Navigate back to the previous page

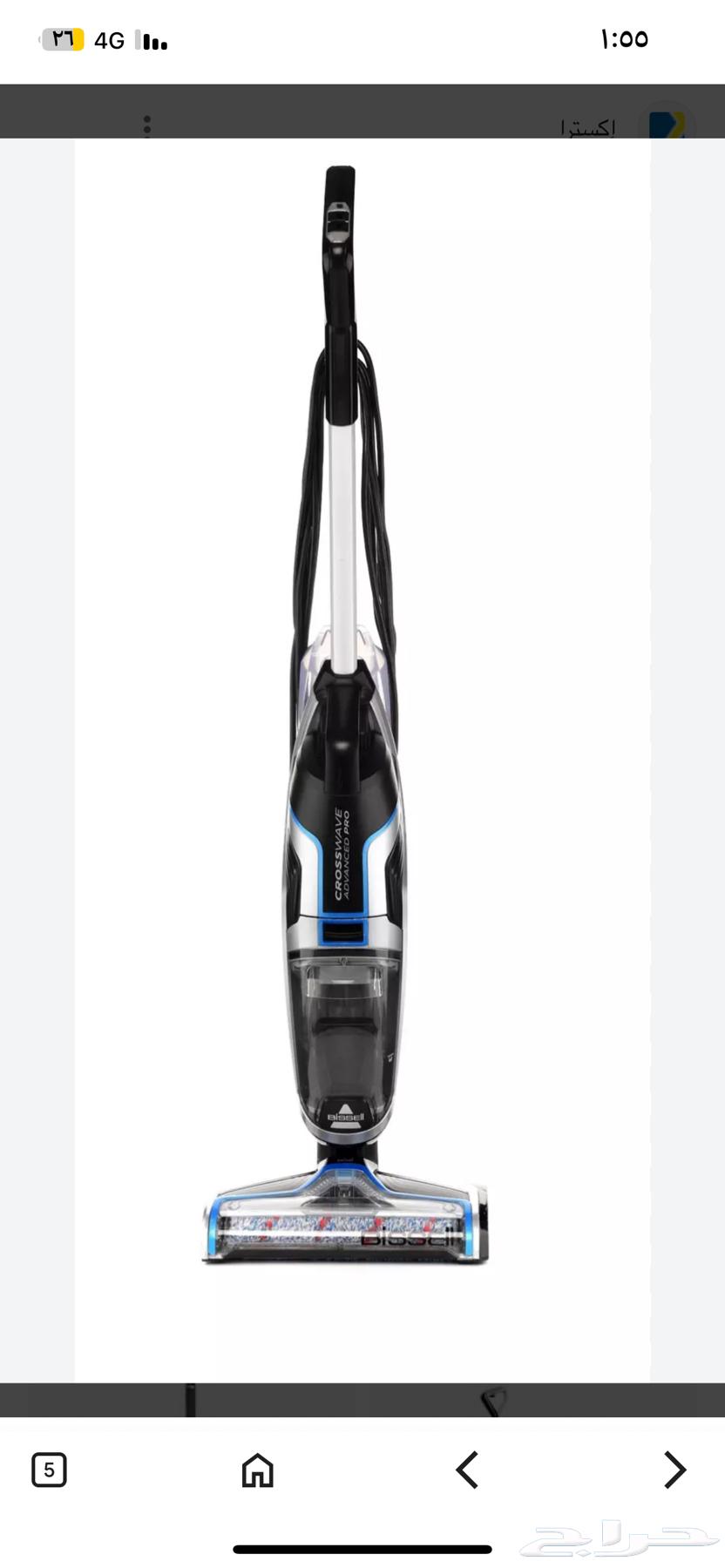467,1470
